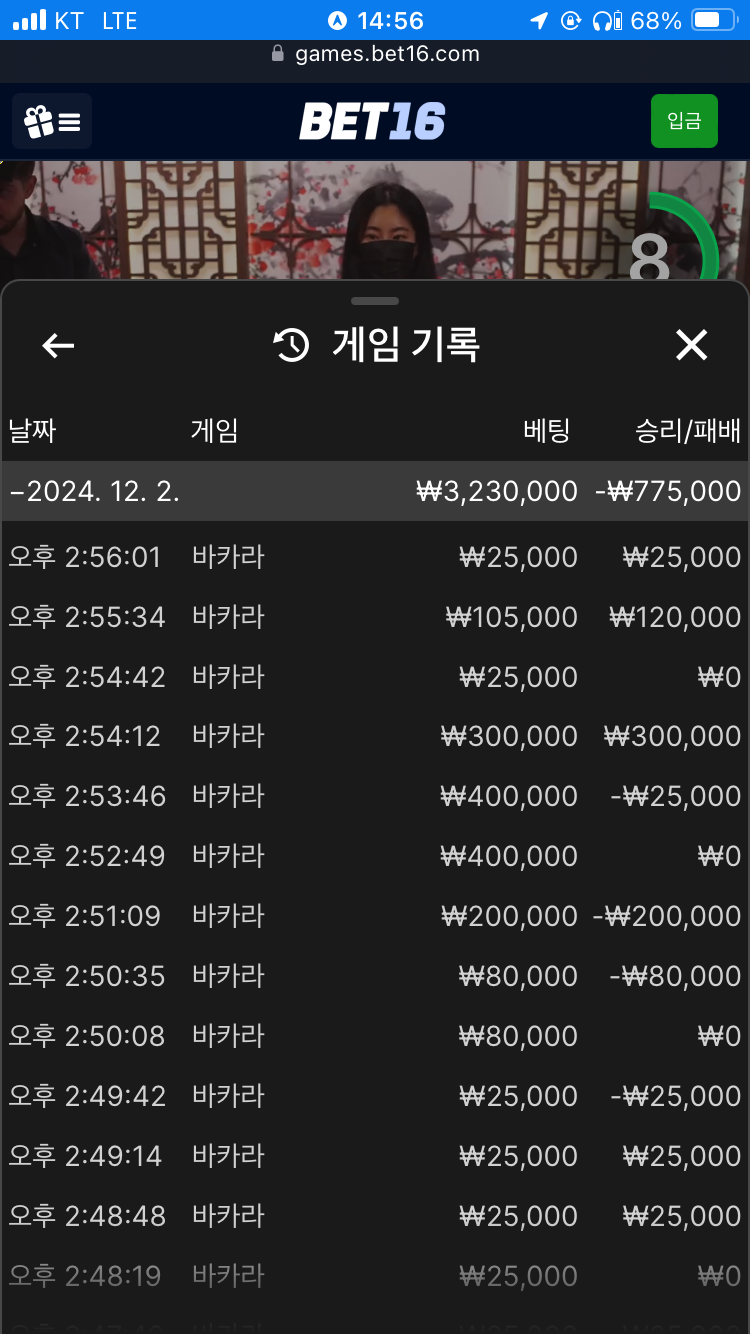
Task: Open the gift and menu button
Action: tap(52, 122)
